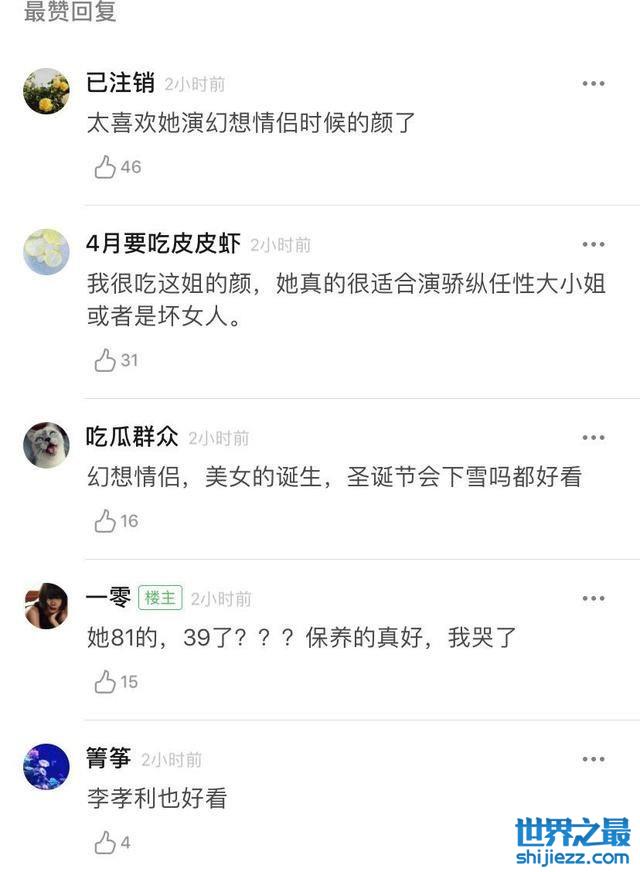Show more options for 吃瓜群众's comment
640x872 pixels.
click(x=594, y=438)
